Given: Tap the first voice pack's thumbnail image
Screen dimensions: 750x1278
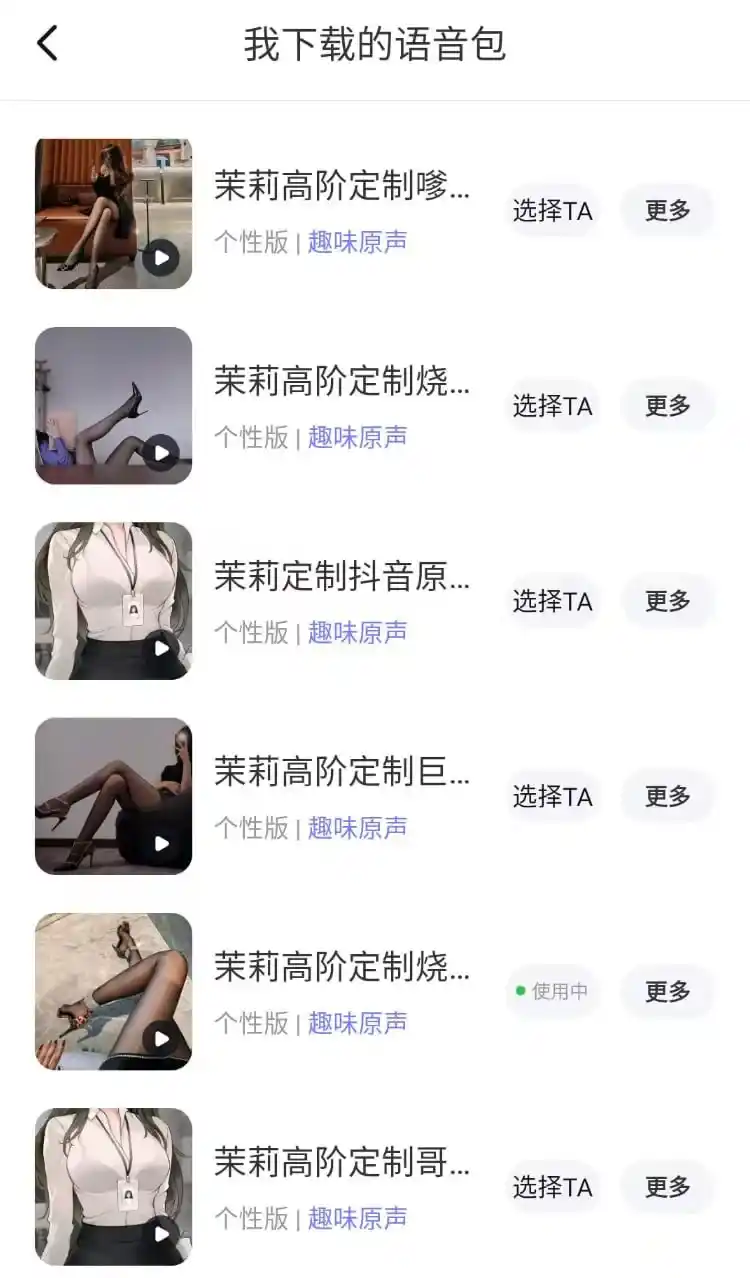Looking at the screenshot, I should (113, 213).
